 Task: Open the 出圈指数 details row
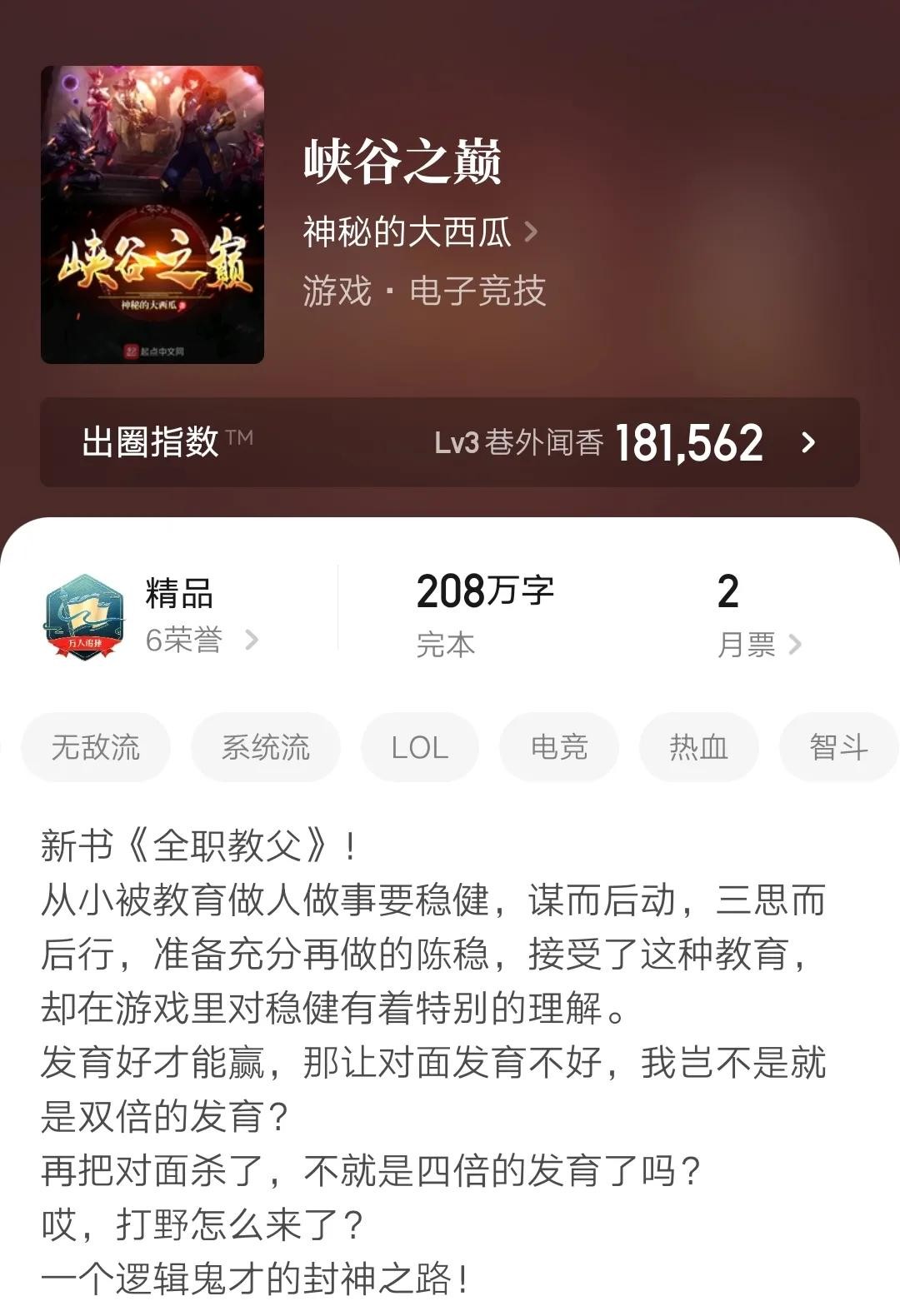pos(450,442)
